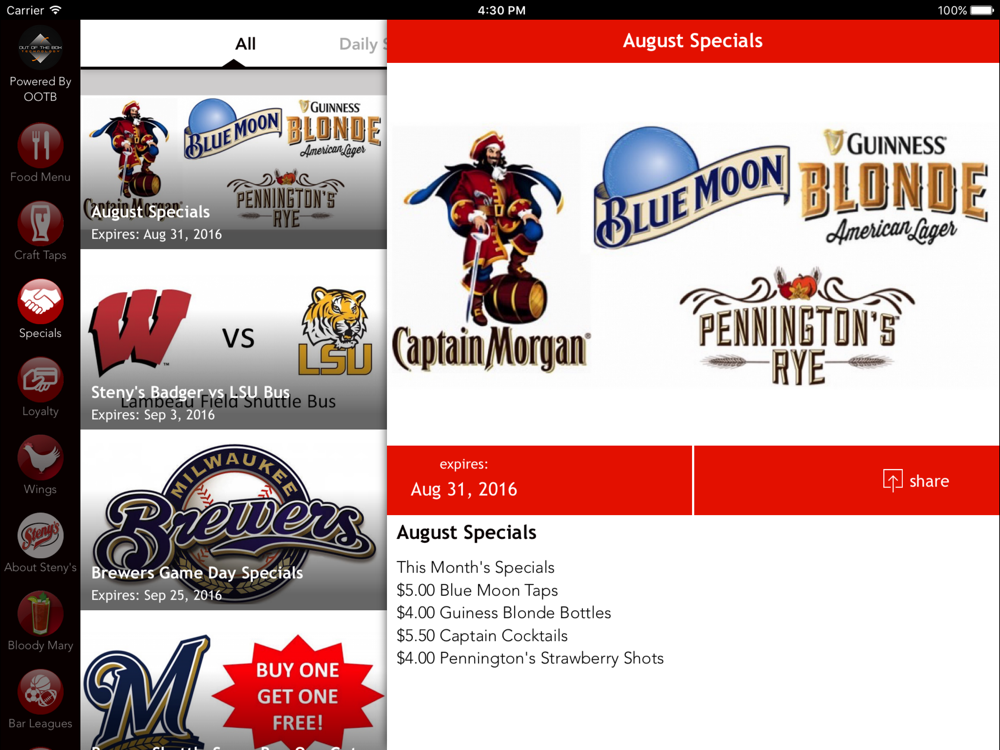Switch to the All tab
This screenshot has width=1000, height=750.
coord(246,44)
